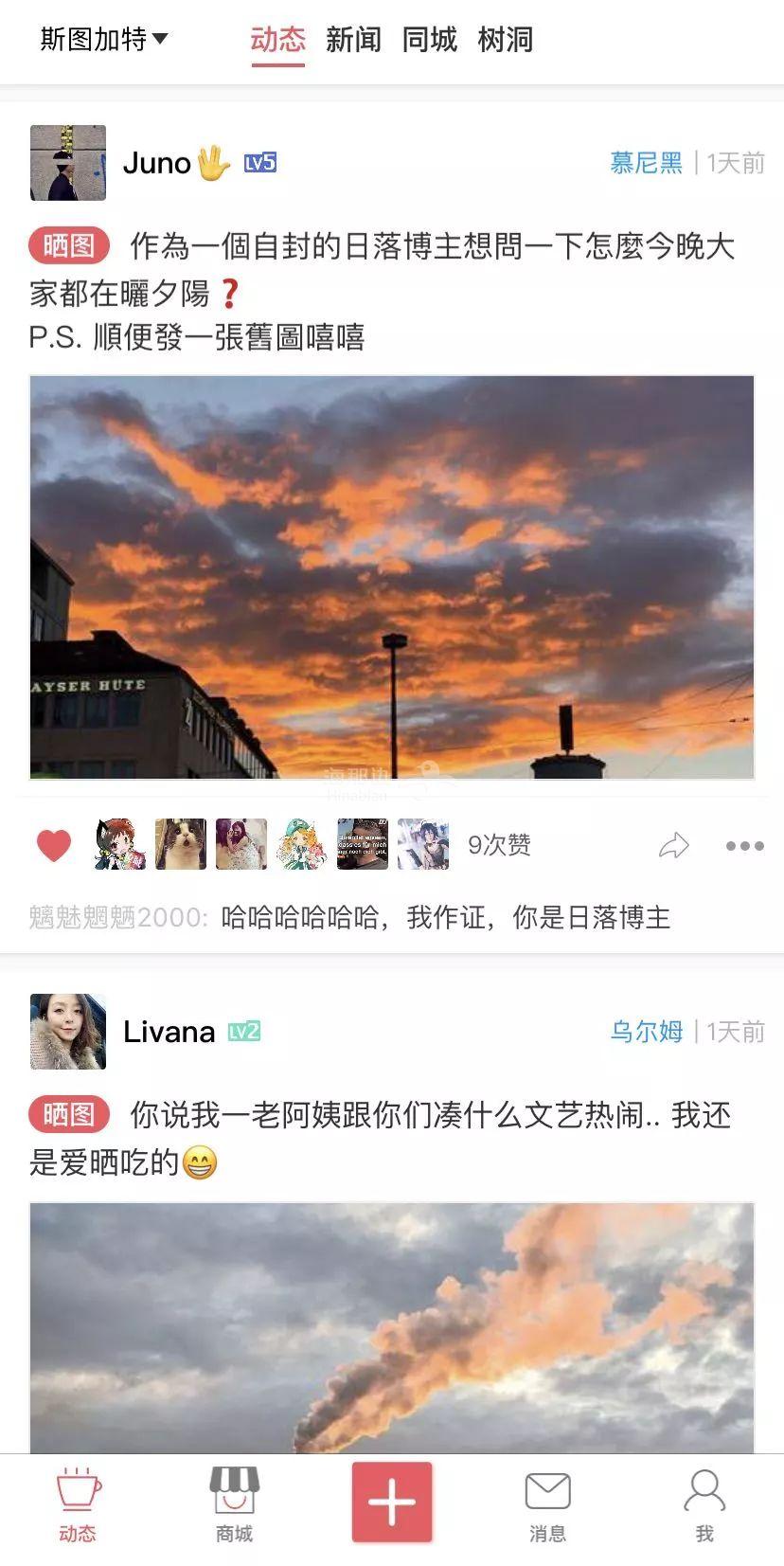Open the 斯图加特 city dropdown
Screen dimensions: 784x1566
103,39
